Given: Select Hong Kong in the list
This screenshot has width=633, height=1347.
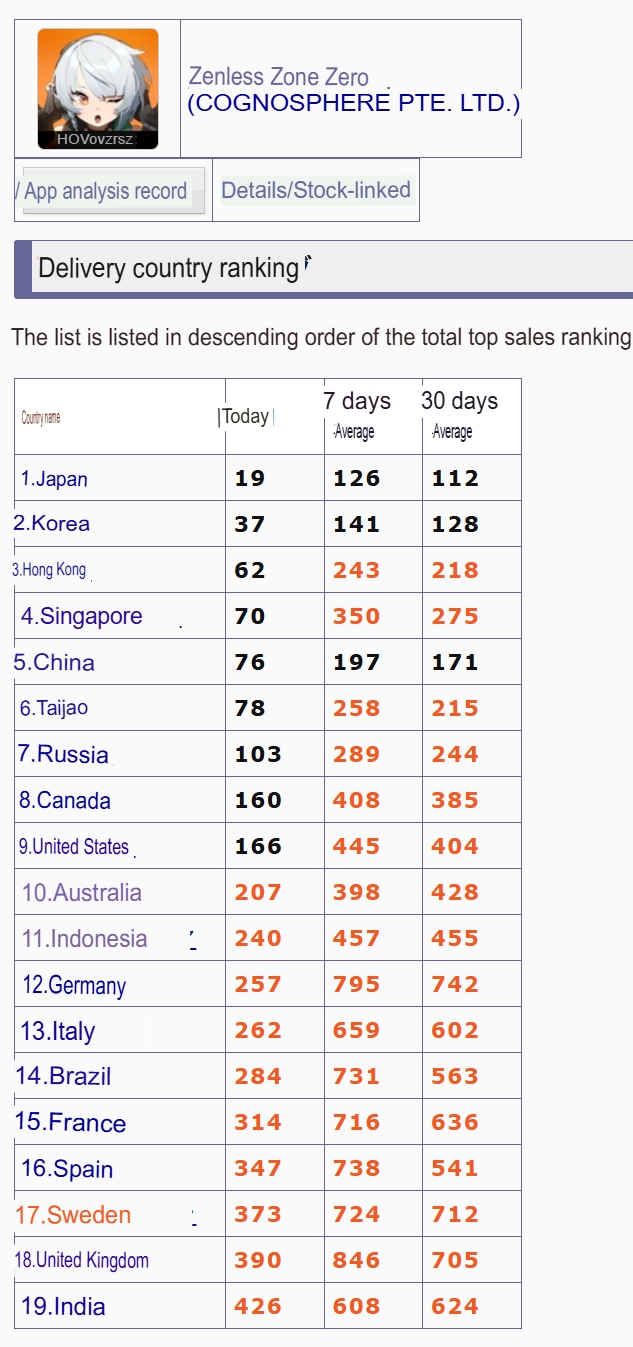Looking at the screenshot, I should 50,570.
